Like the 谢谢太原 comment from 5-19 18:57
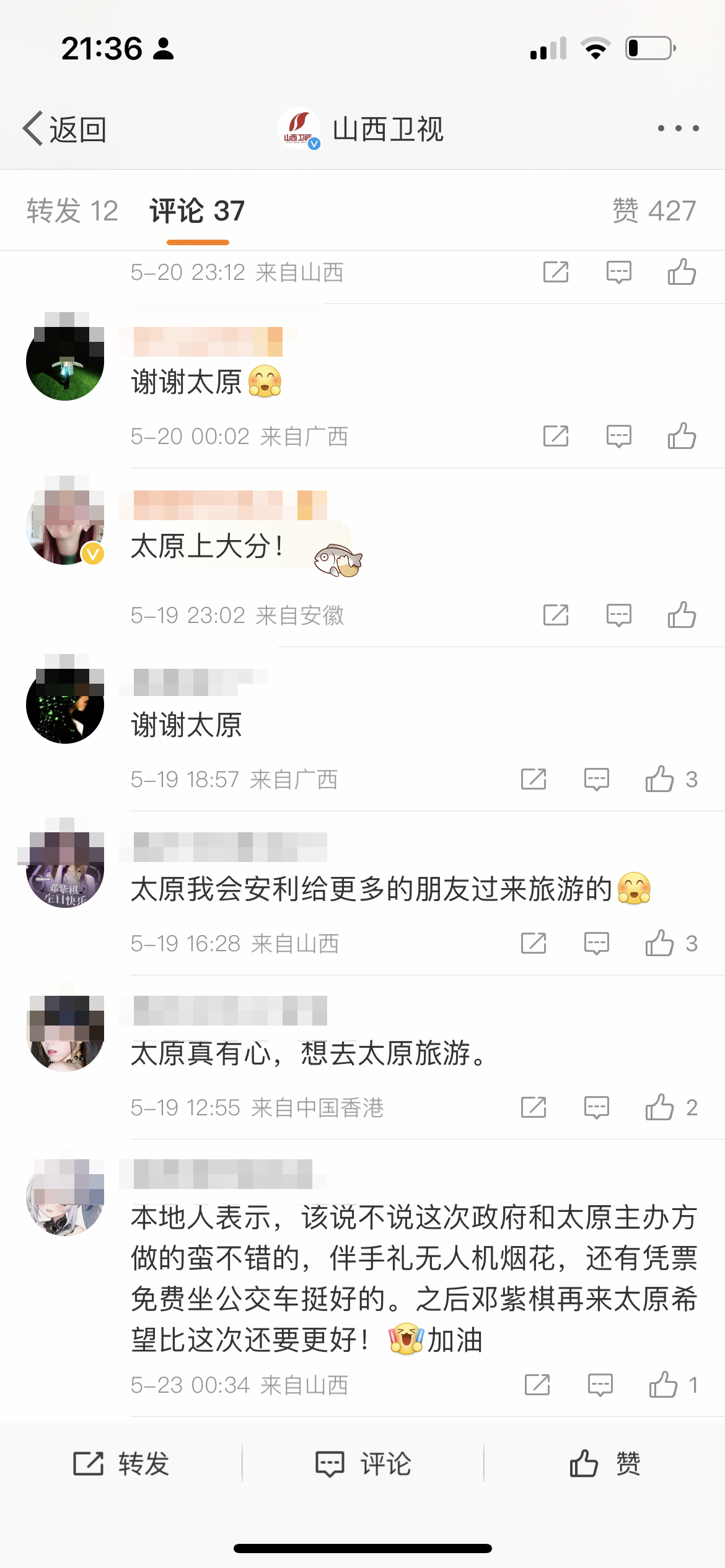The width and height of the screenshot is (725, 1568). click(x=660, y=779)
